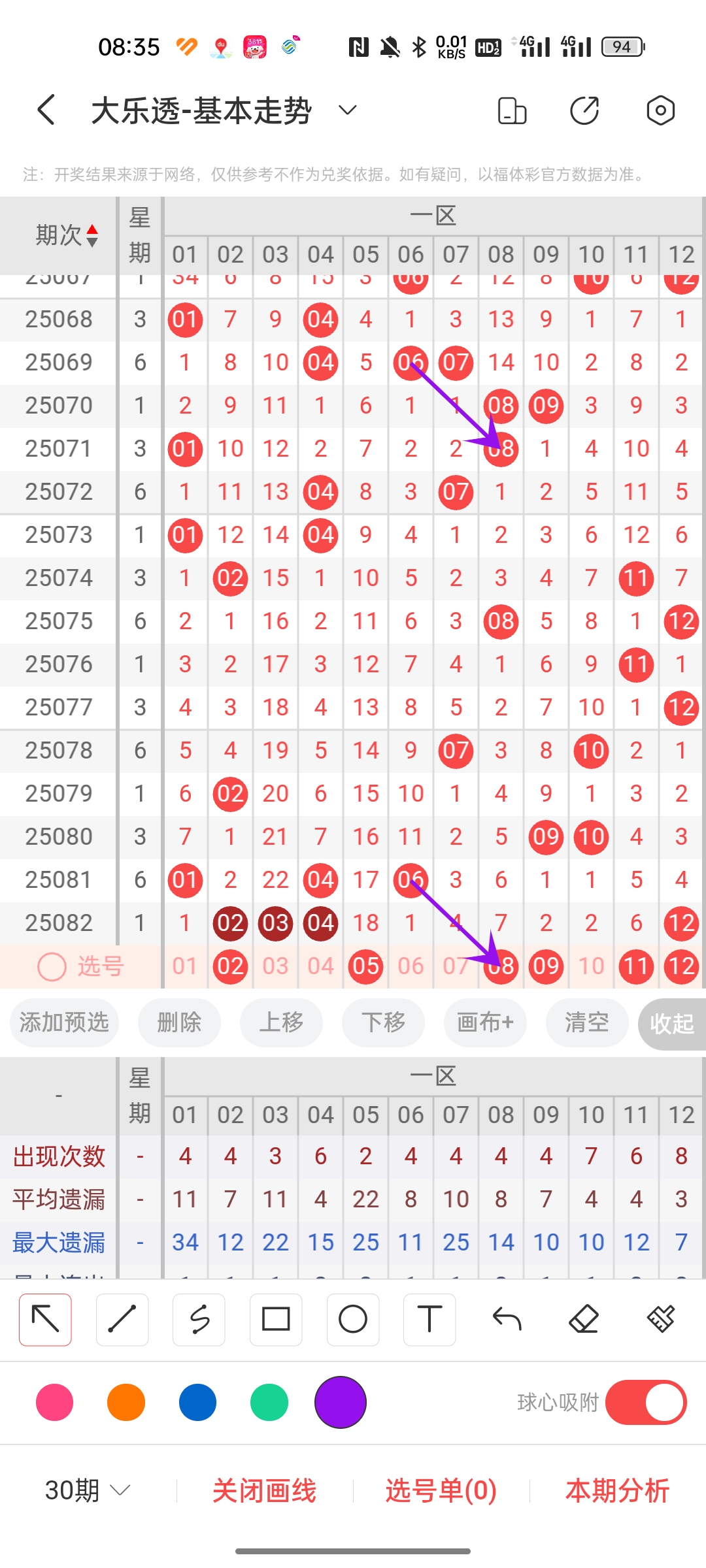
Task: Open the settings hexagon icon
Action: tap(660, 110)
